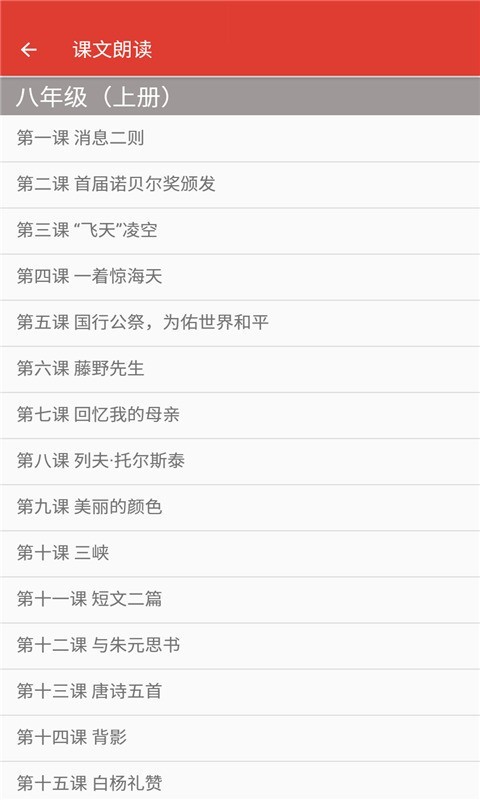The height and width of the screenshot is (800, 480).
Task: Select 第三课 "飞天"凌空
Action: click(240, 231)
